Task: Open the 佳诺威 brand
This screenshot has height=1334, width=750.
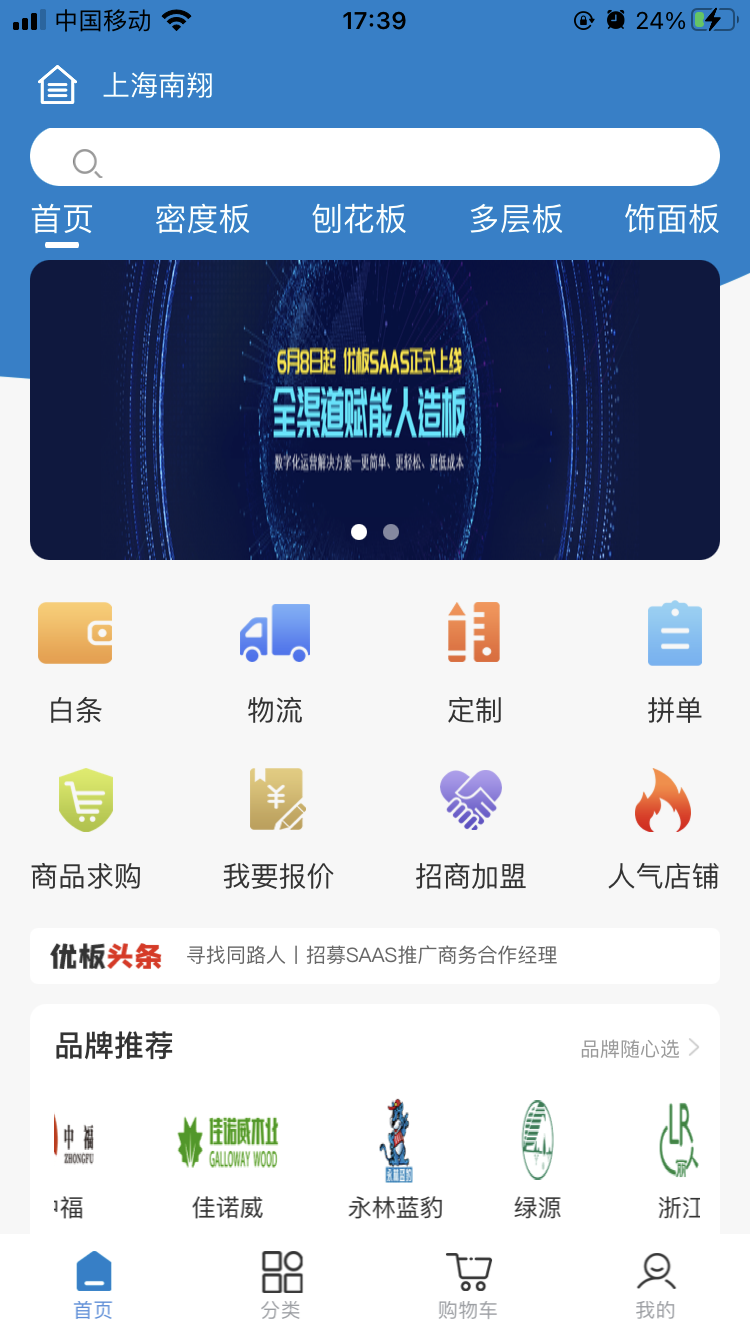Action: coord(228,1160)
